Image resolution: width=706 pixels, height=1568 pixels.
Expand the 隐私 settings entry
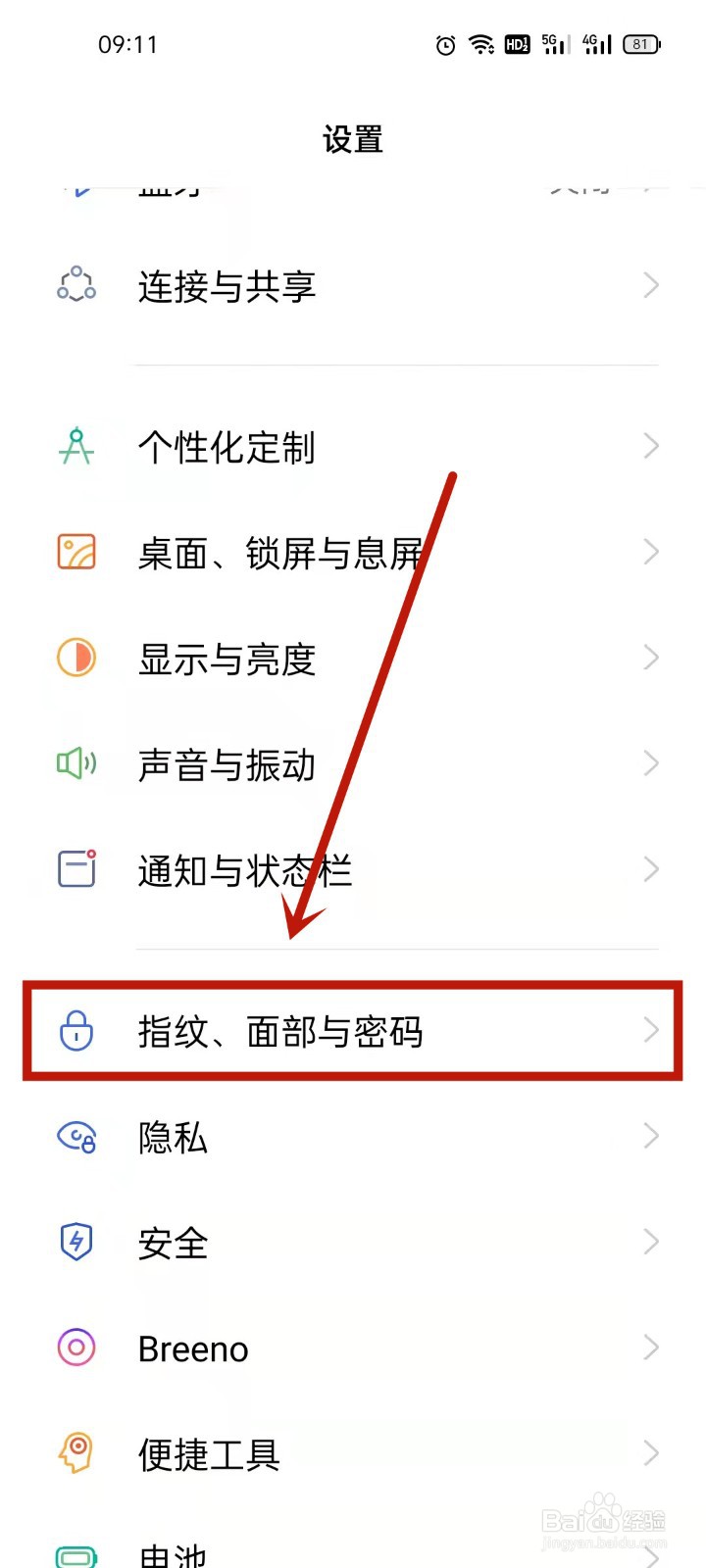pos(353,1136)
